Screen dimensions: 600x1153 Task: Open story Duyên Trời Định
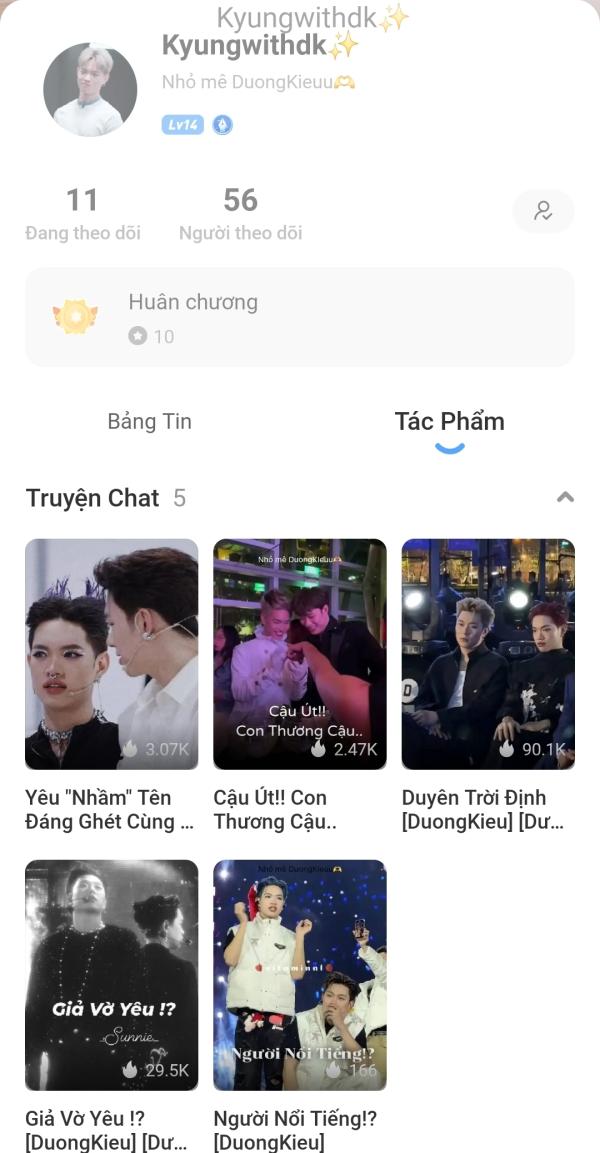[488, 654]
